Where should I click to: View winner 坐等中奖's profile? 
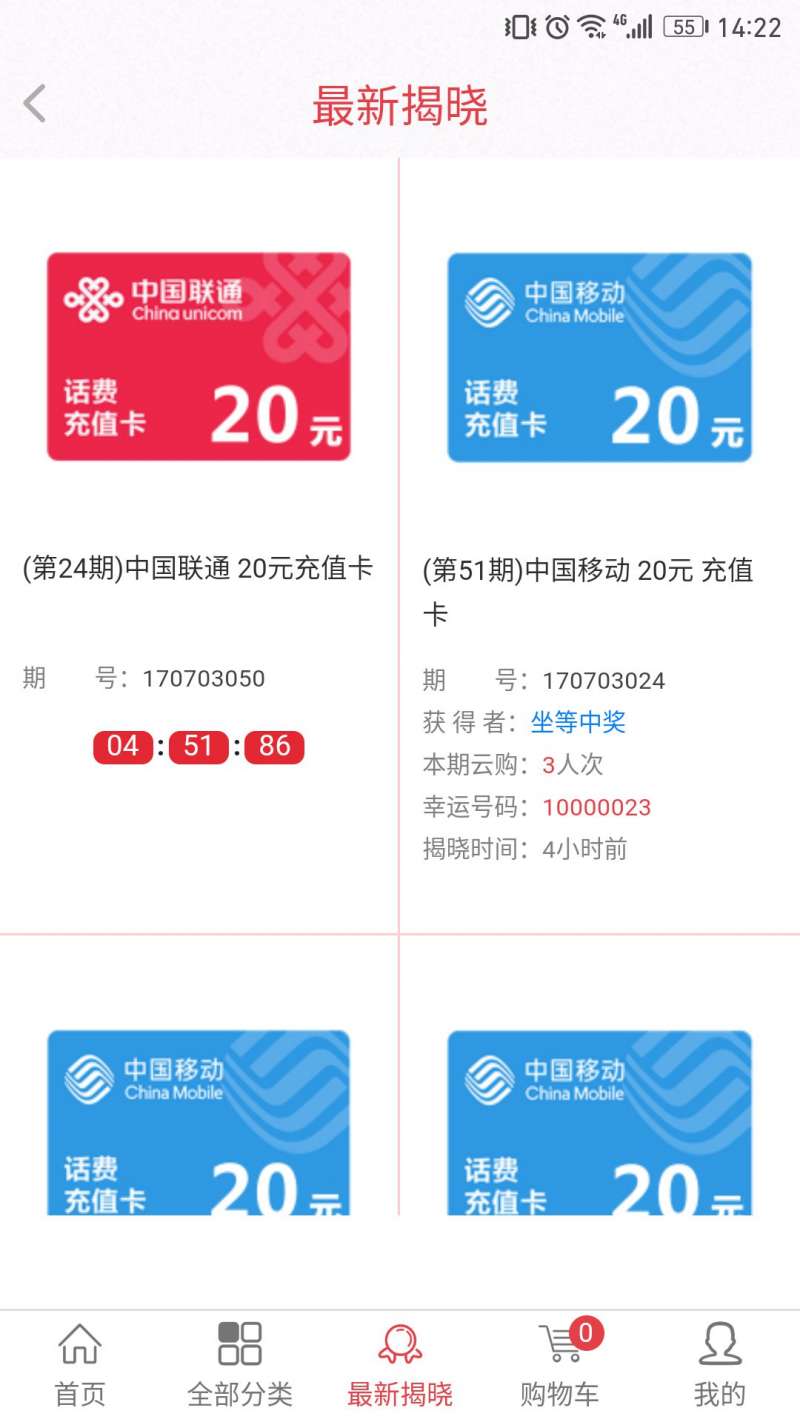click(578, 722)
